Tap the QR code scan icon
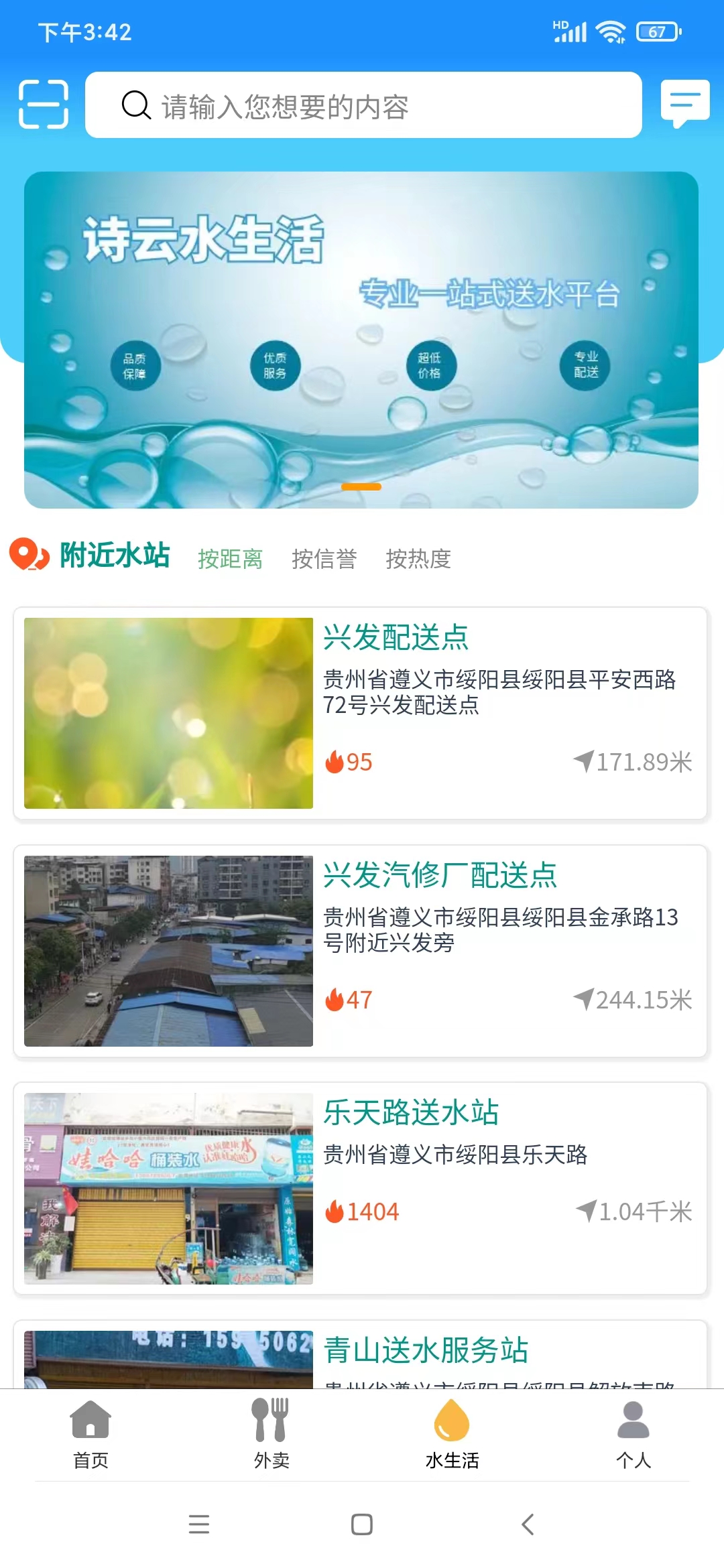 point(44,105)
